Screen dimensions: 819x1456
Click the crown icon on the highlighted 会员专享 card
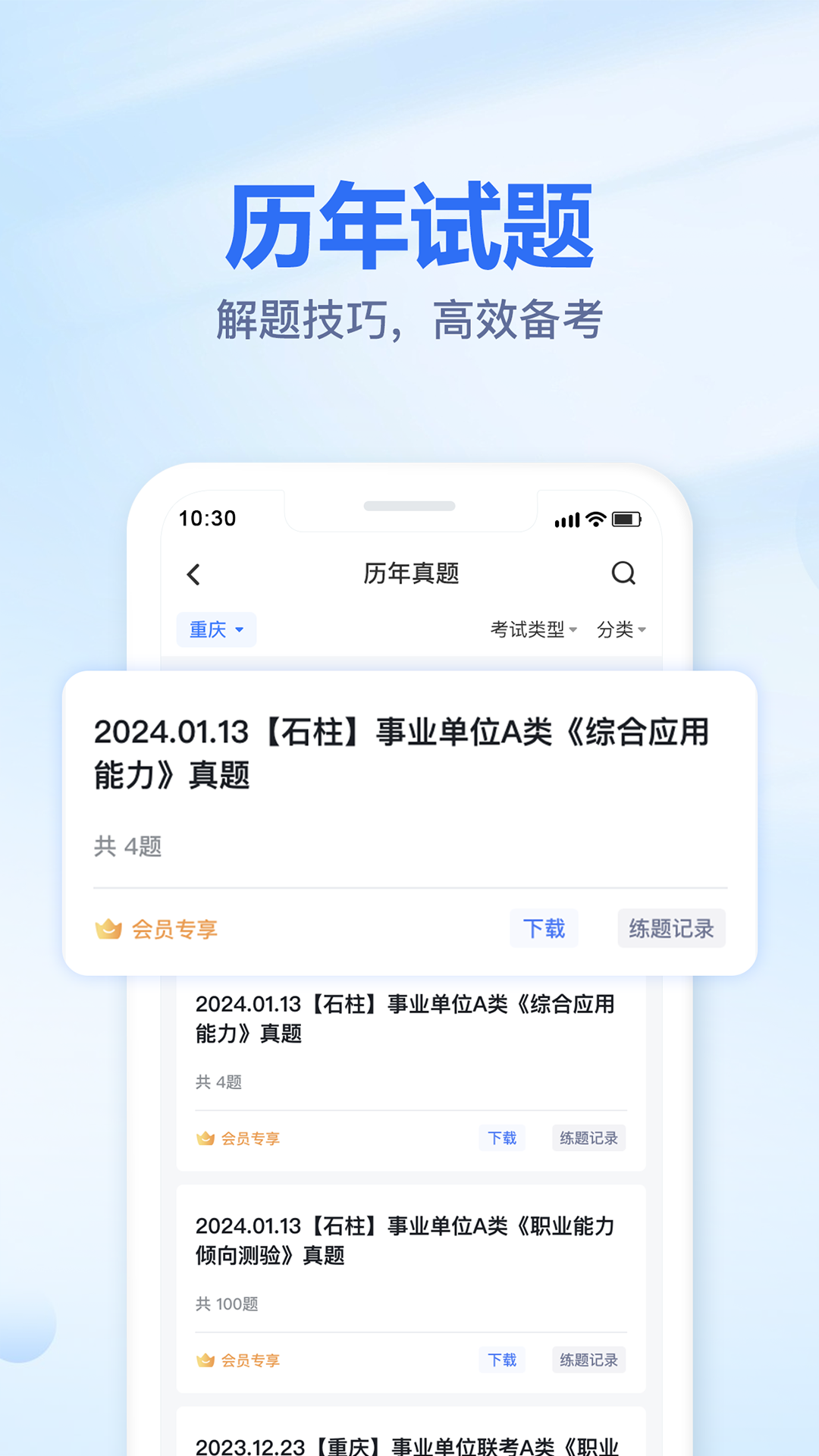coord(109,928)
